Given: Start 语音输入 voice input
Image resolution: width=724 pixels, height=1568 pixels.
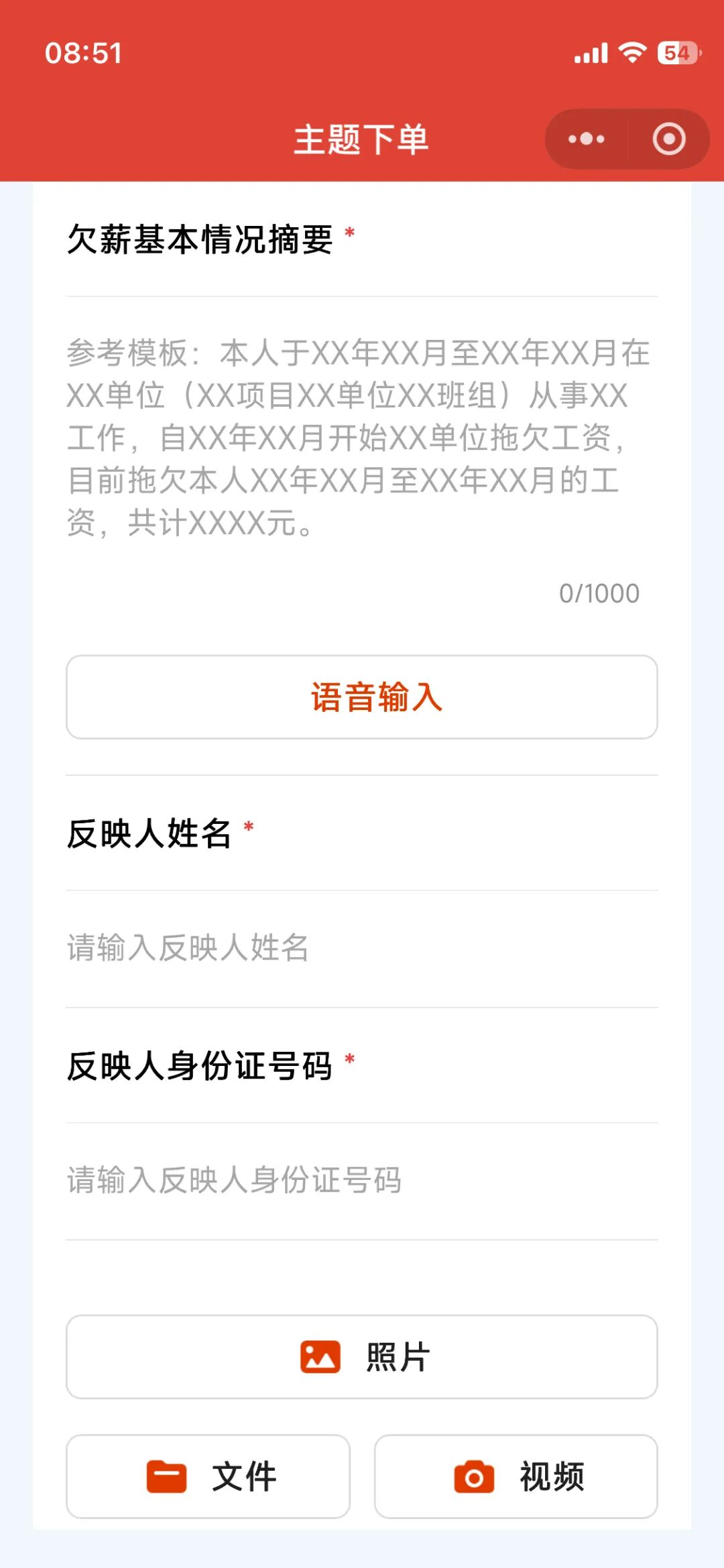Looking at the screenshot, I should tap(362, 697).
